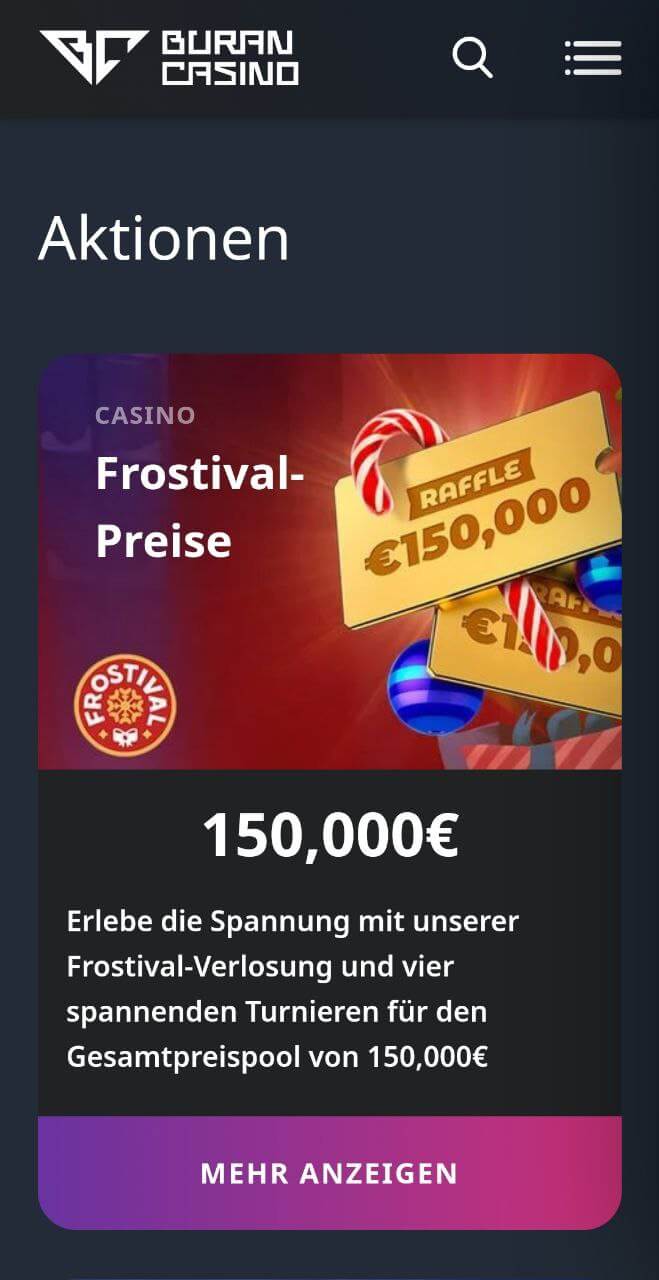Open the hamburger menu
This screenshot has width=659, height=1280.
593,58
